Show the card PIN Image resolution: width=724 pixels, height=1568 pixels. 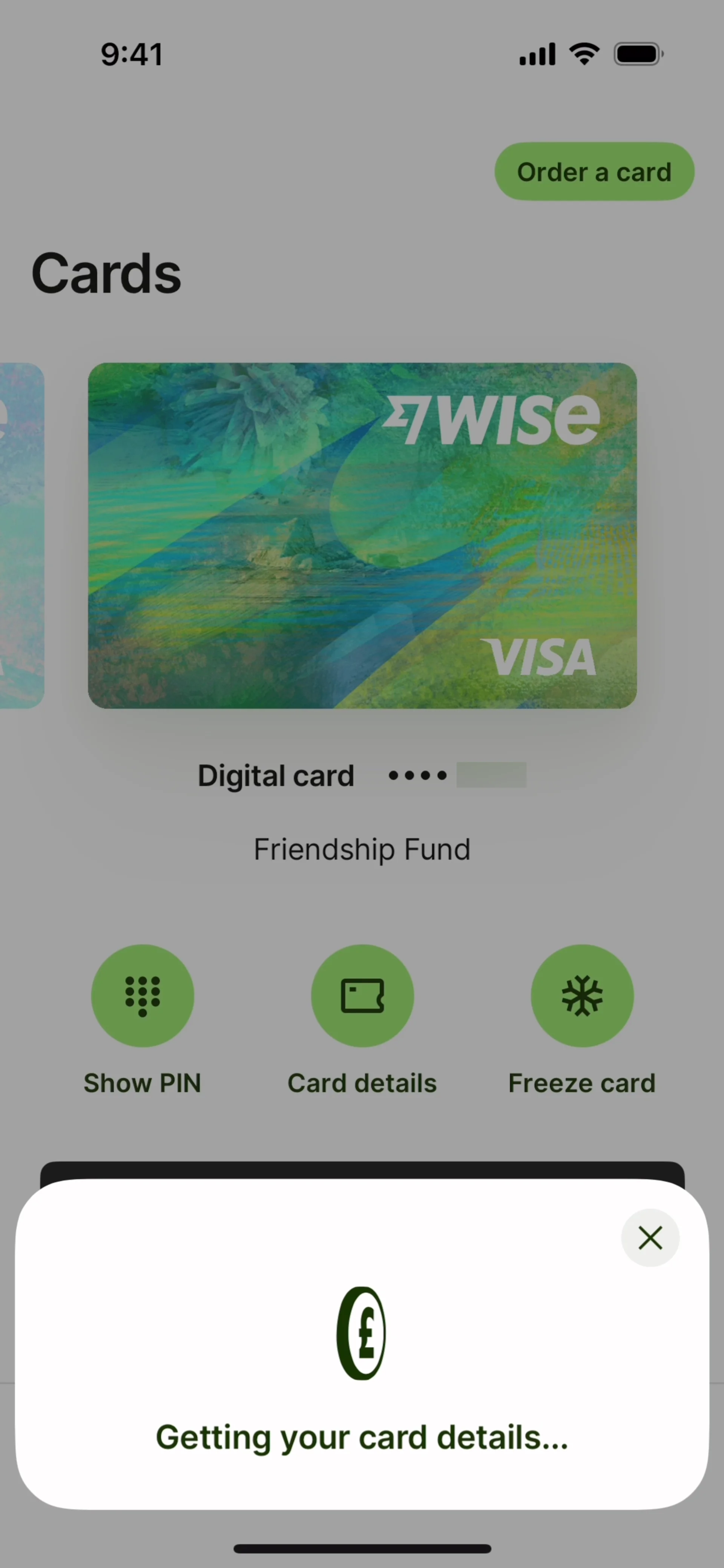pos(143,995)
